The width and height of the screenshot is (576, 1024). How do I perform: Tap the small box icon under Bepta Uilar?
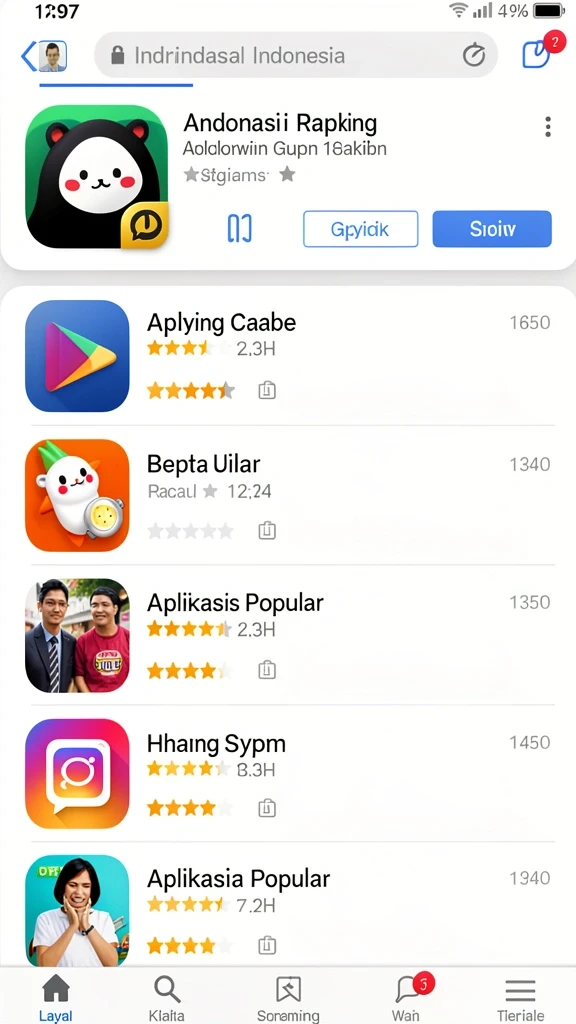pyautogui.click(x=266, y=530)
